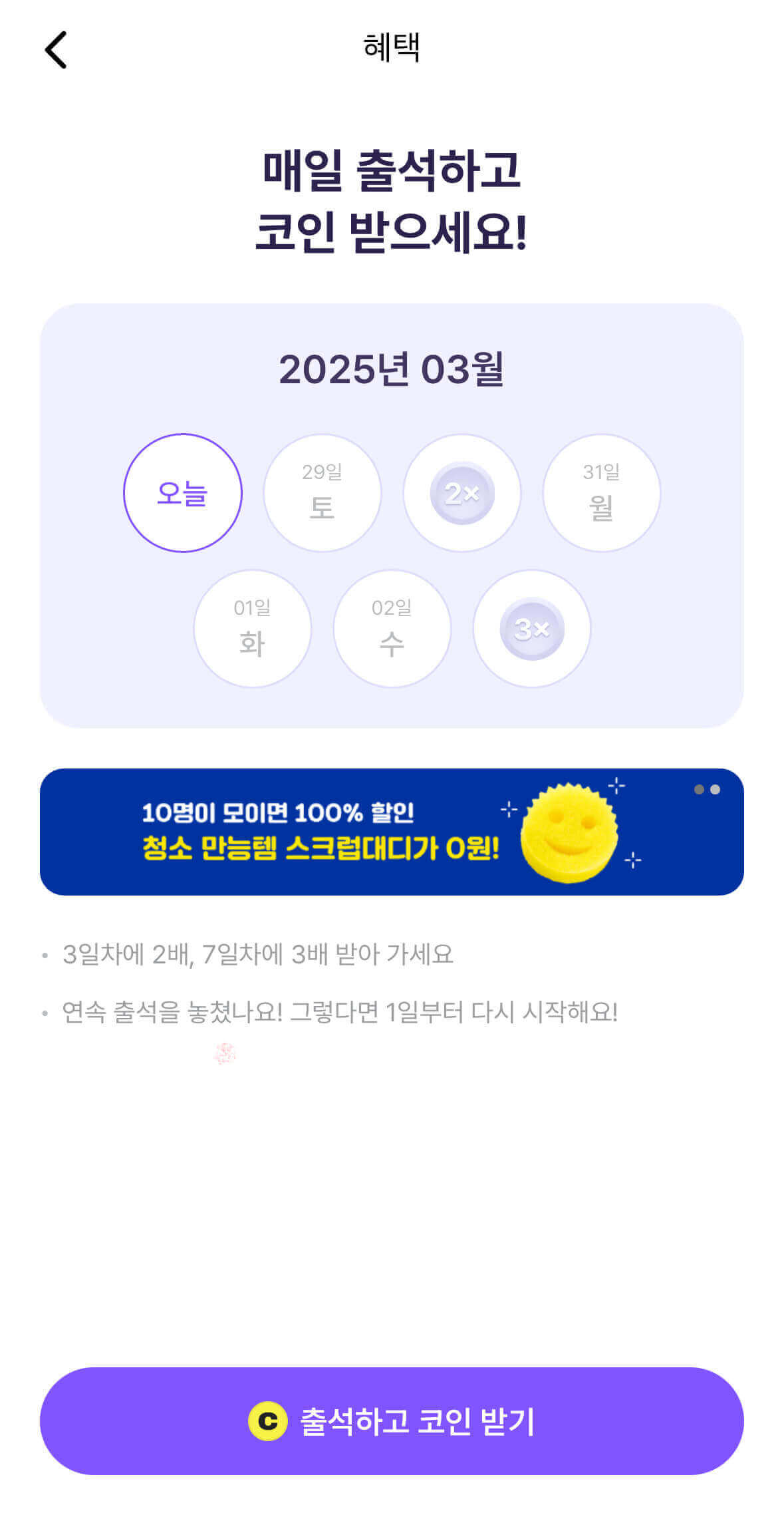
Task: Click the banner pagination progress indicator
Action: 706,788
